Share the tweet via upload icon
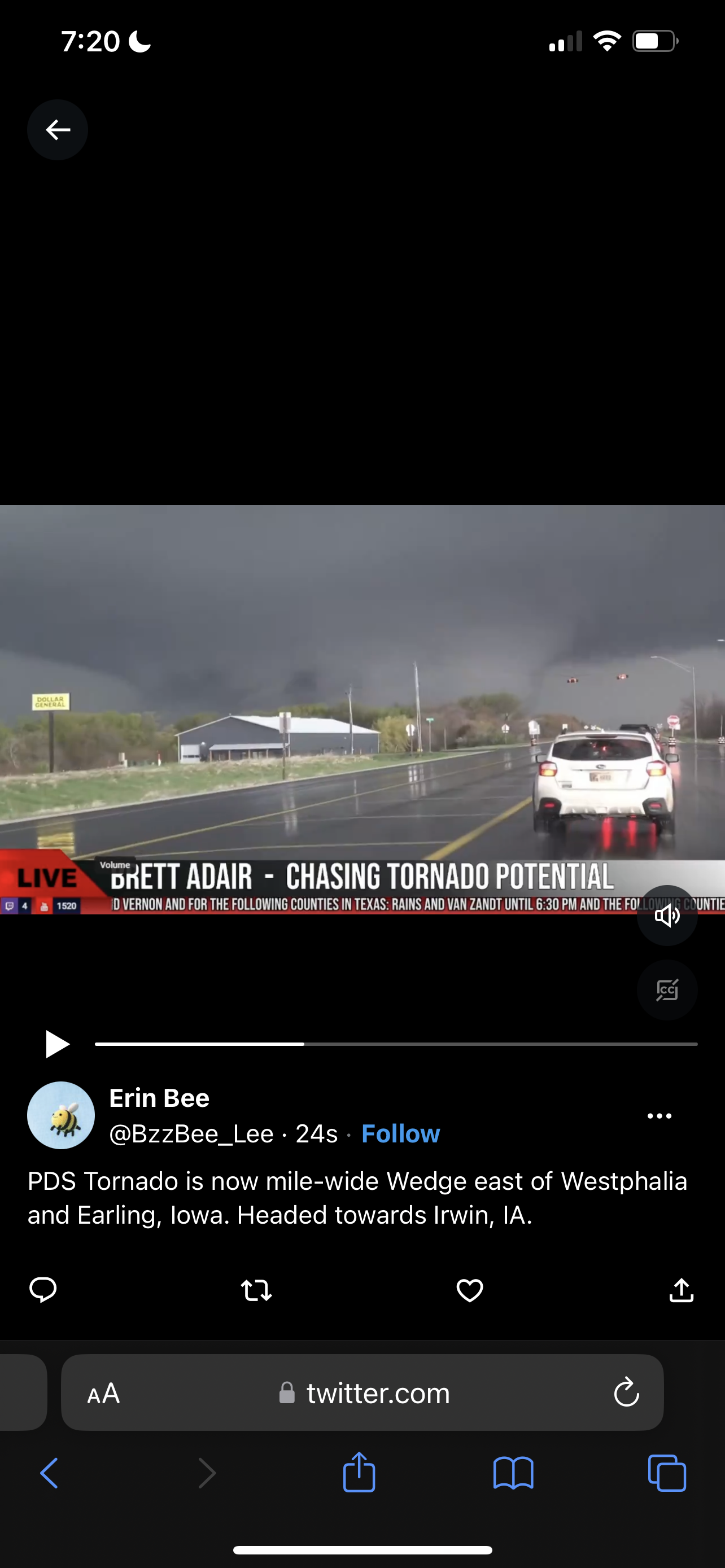Image resolution: width=725 pixels, height=1568 pixels. pyautogui.click(x=681, y=1290)
